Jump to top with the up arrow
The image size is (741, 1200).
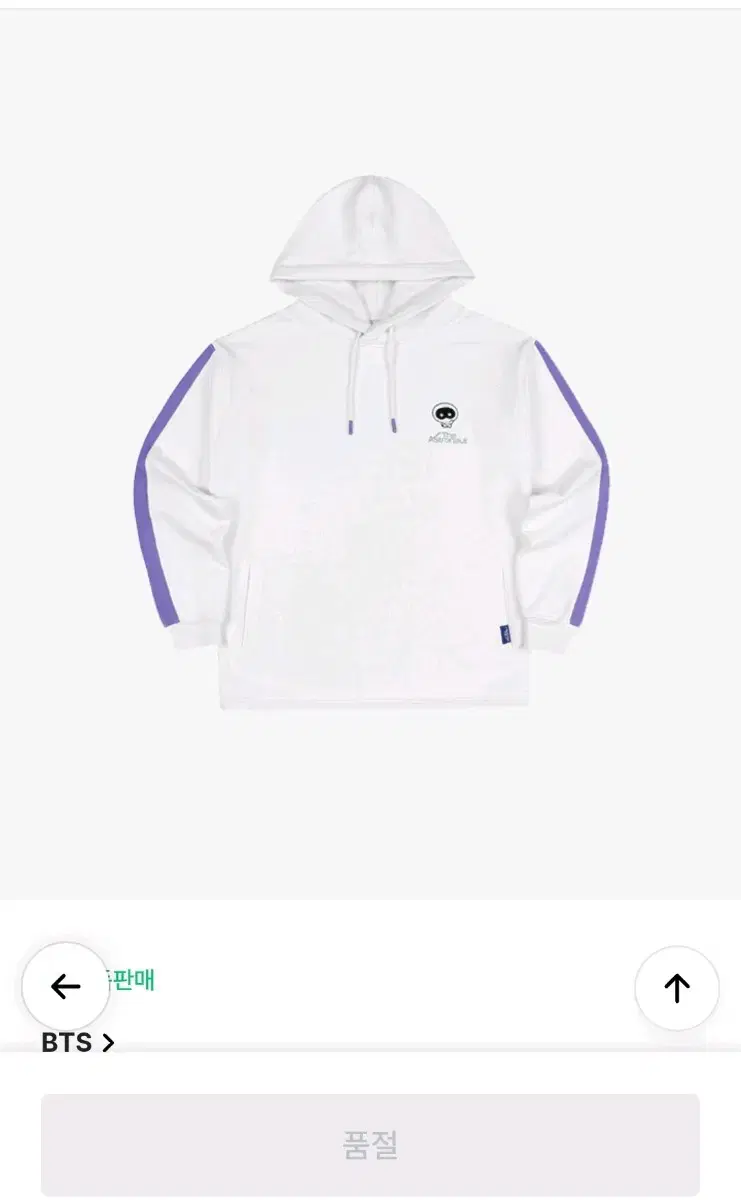click(x=677, y=988)
